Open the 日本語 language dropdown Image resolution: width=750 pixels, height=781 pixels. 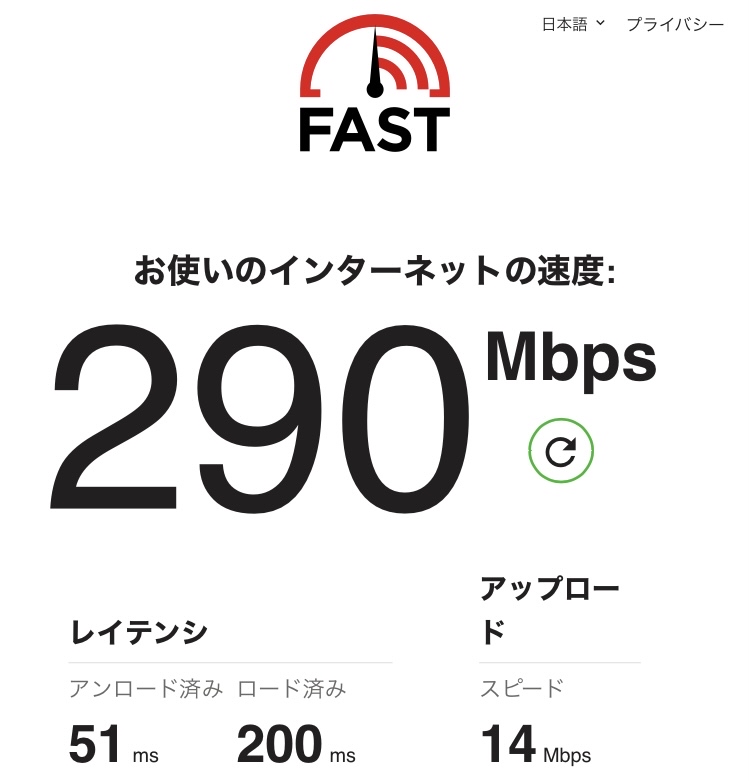point(573,24)
